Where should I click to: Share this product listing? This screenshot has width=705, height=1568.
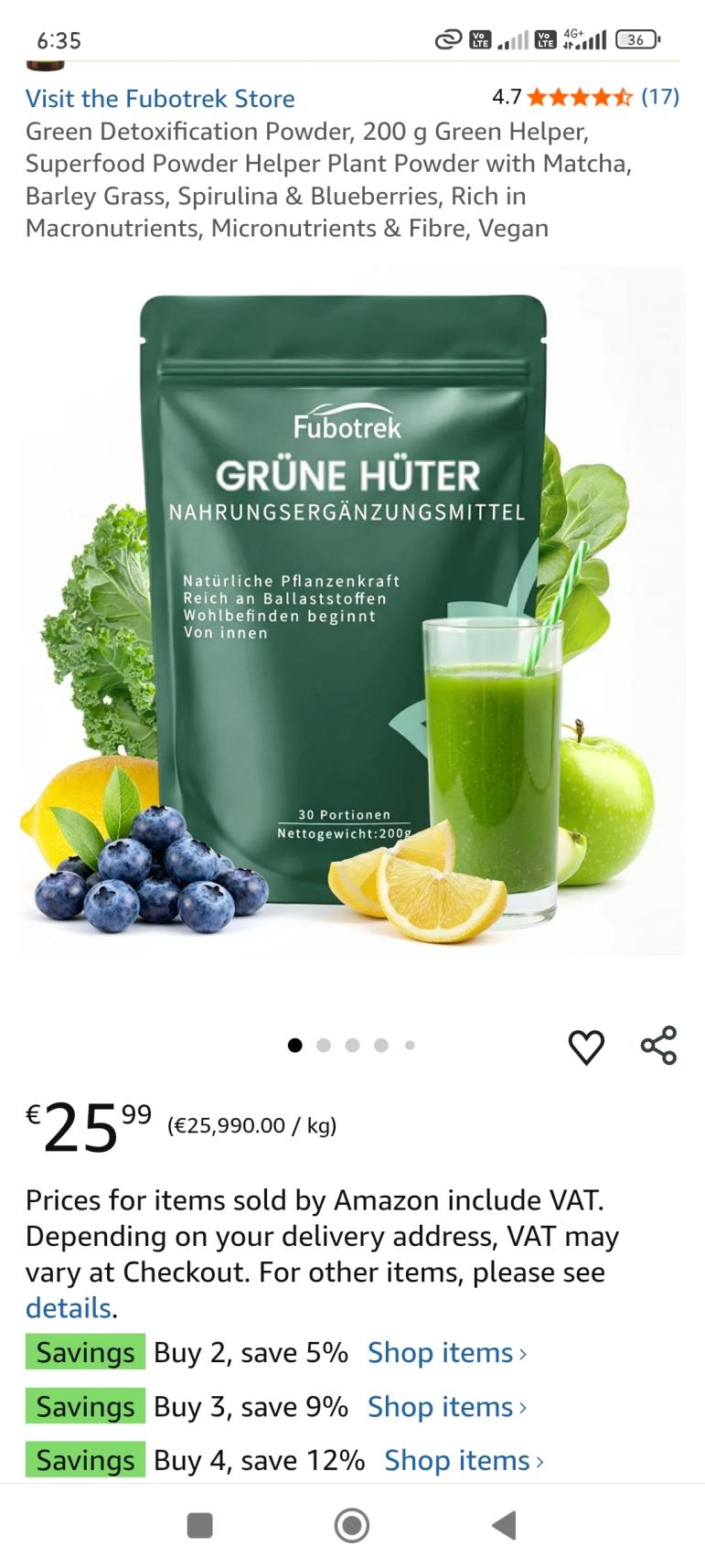click(x=658, y=1046)
